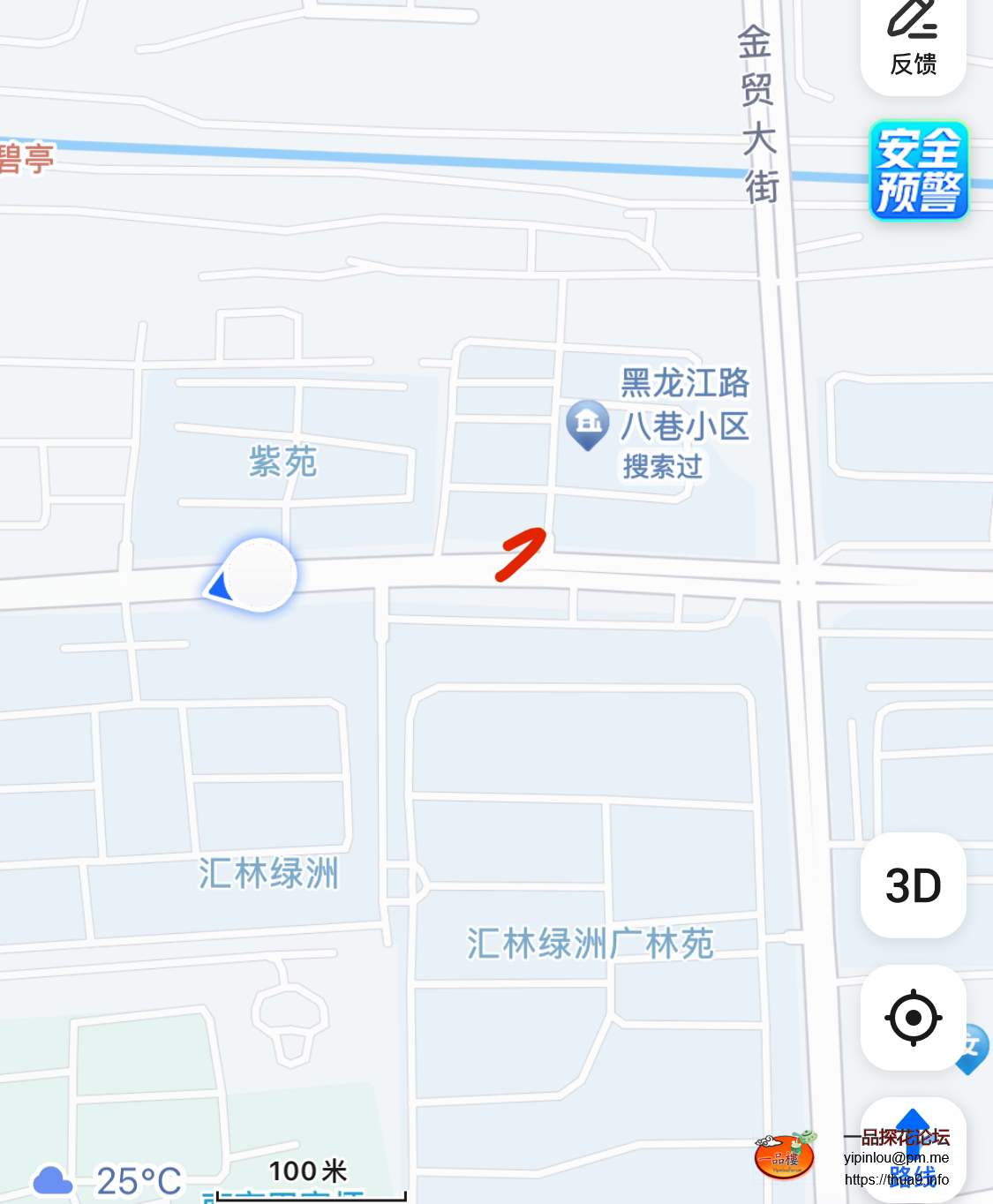Toggle the 3D map view

click(x=913, y=886)
